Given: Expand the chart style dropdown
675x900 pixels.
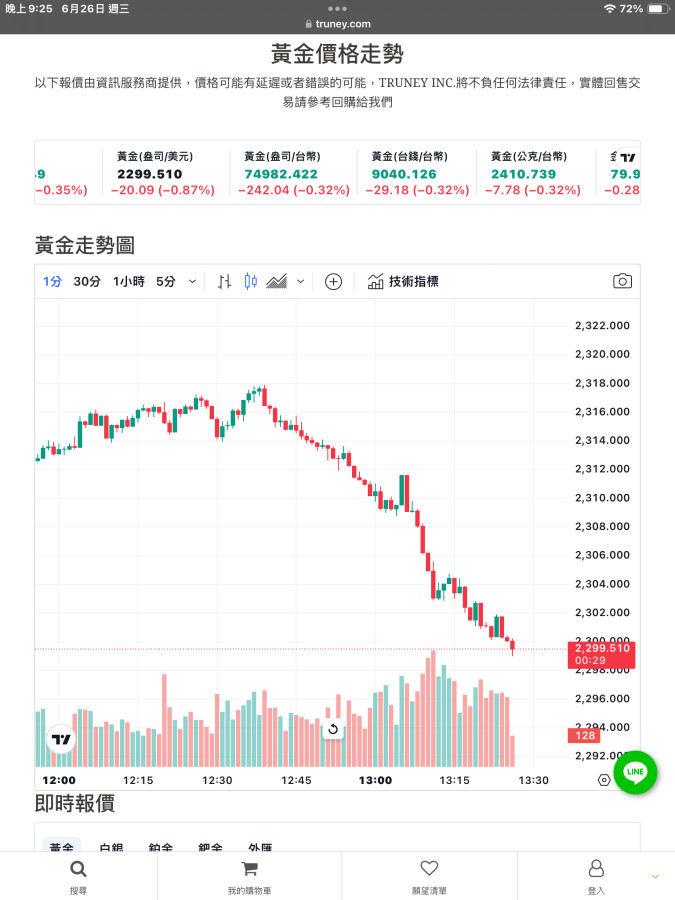Looking at the screenshot, I should [300, 282].
